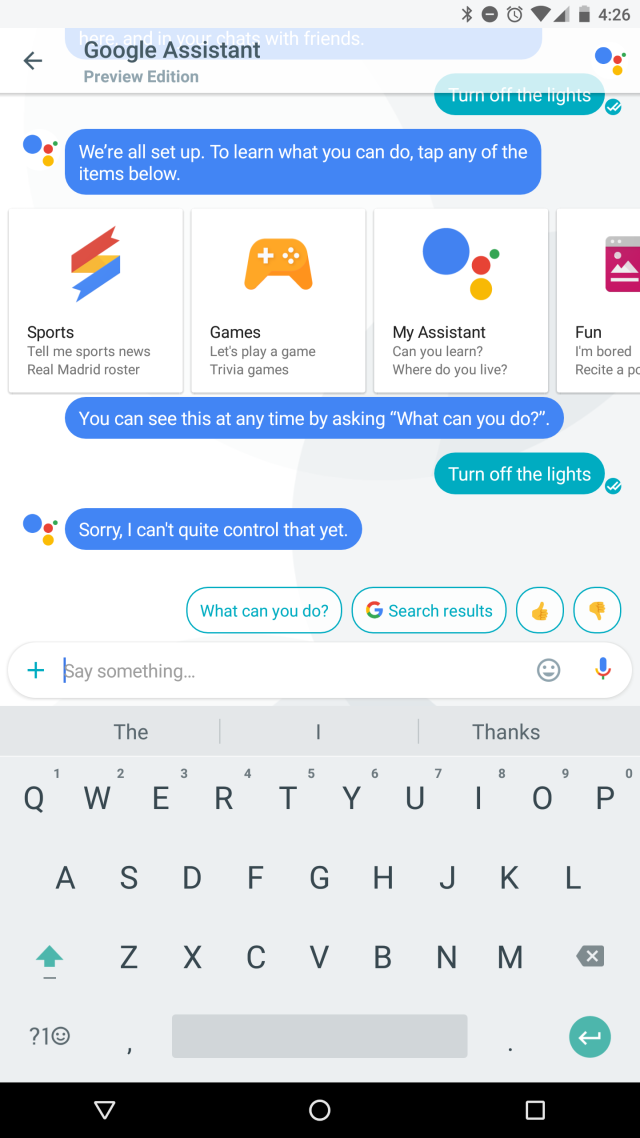Viewport: 640px width, 1138px height.
Task: Give a thumbs down to the reply
Action: [597, 611]
